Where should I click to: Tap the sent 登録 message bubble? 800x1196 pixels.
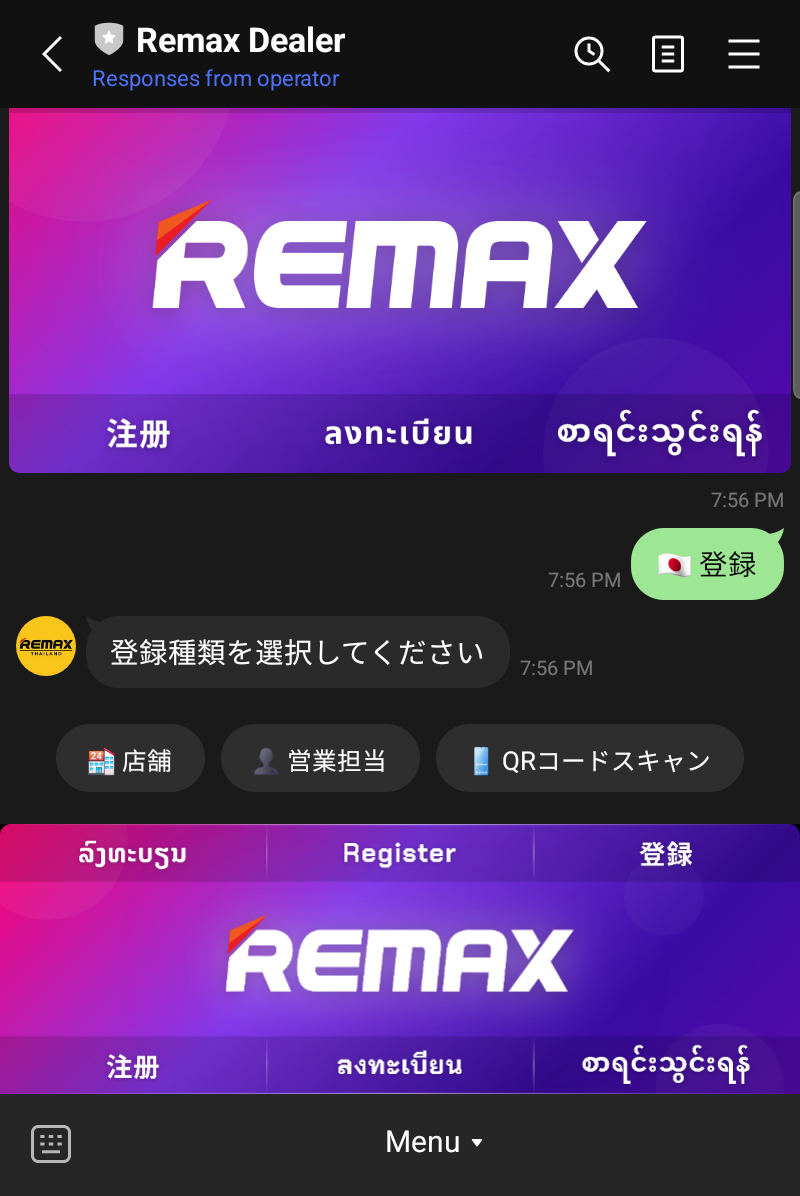(x=707, y=564)
